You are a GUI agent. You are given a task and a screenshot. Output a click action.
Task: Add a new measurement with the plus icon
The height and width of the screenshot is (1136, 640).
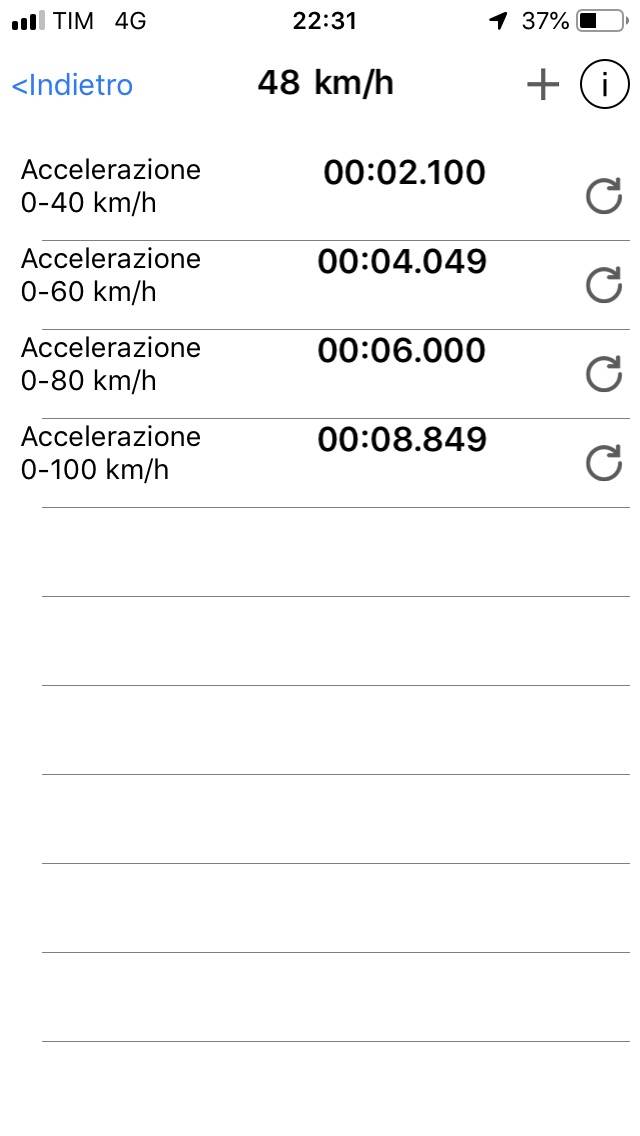tap(542, 86)
